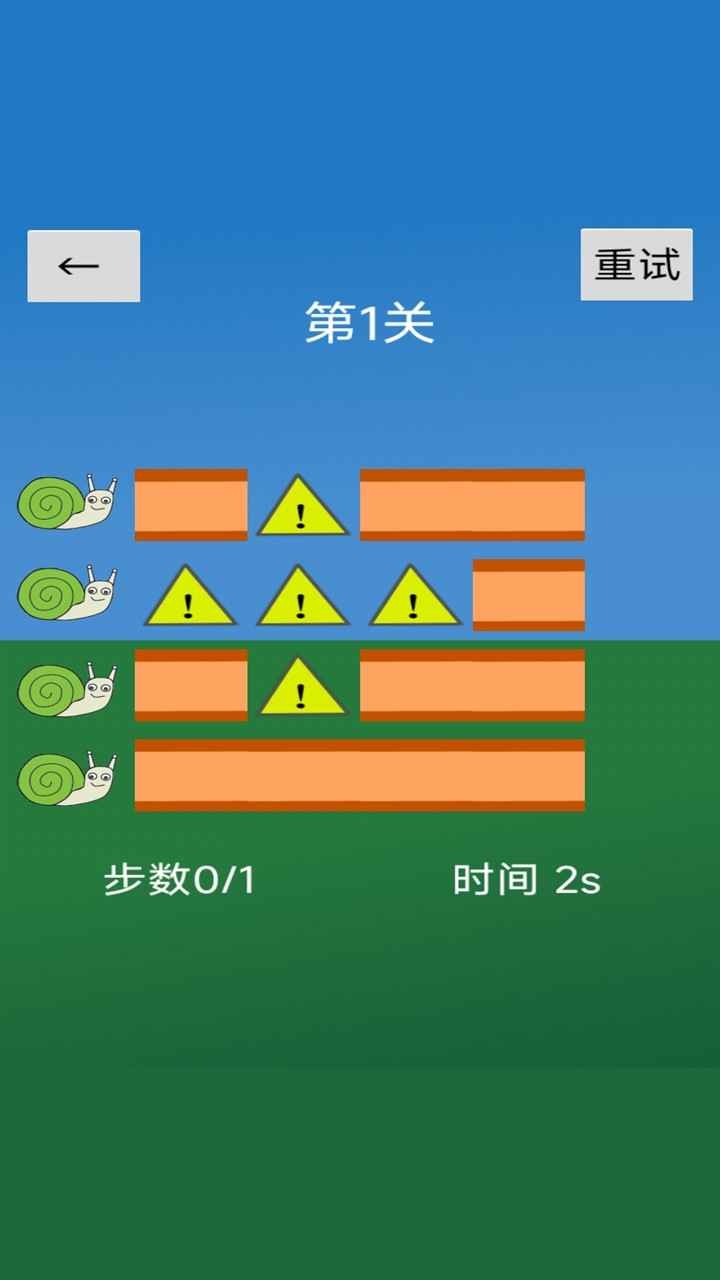Go back using the arrow button
The image size is (720, 1280).
pyautogui.click(x=83, y=266)
